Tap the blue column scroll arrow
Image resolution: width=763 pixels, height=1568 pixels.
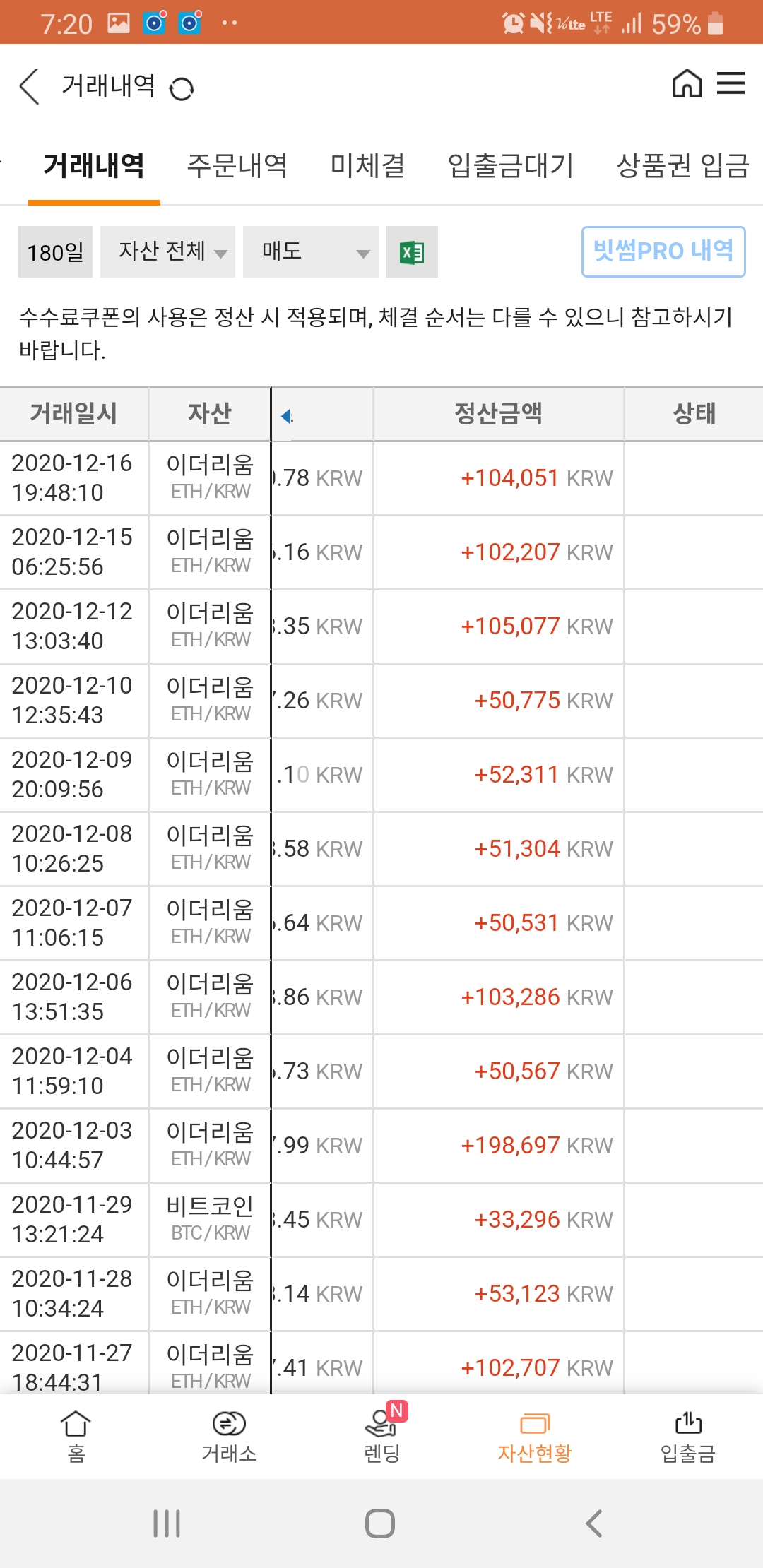(286, 416)
